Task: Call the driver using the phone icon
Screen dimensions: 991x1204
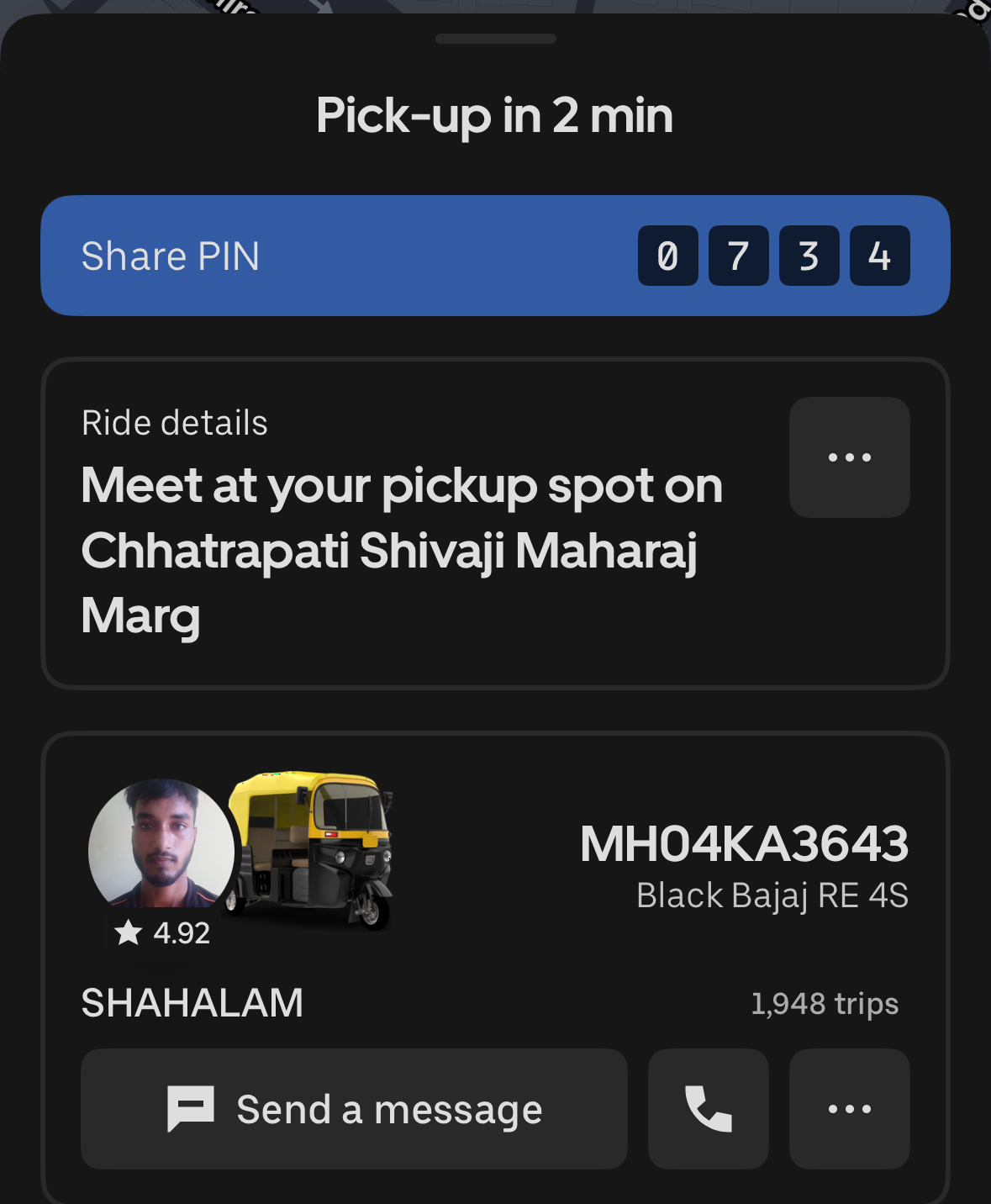Action: 708,1109
